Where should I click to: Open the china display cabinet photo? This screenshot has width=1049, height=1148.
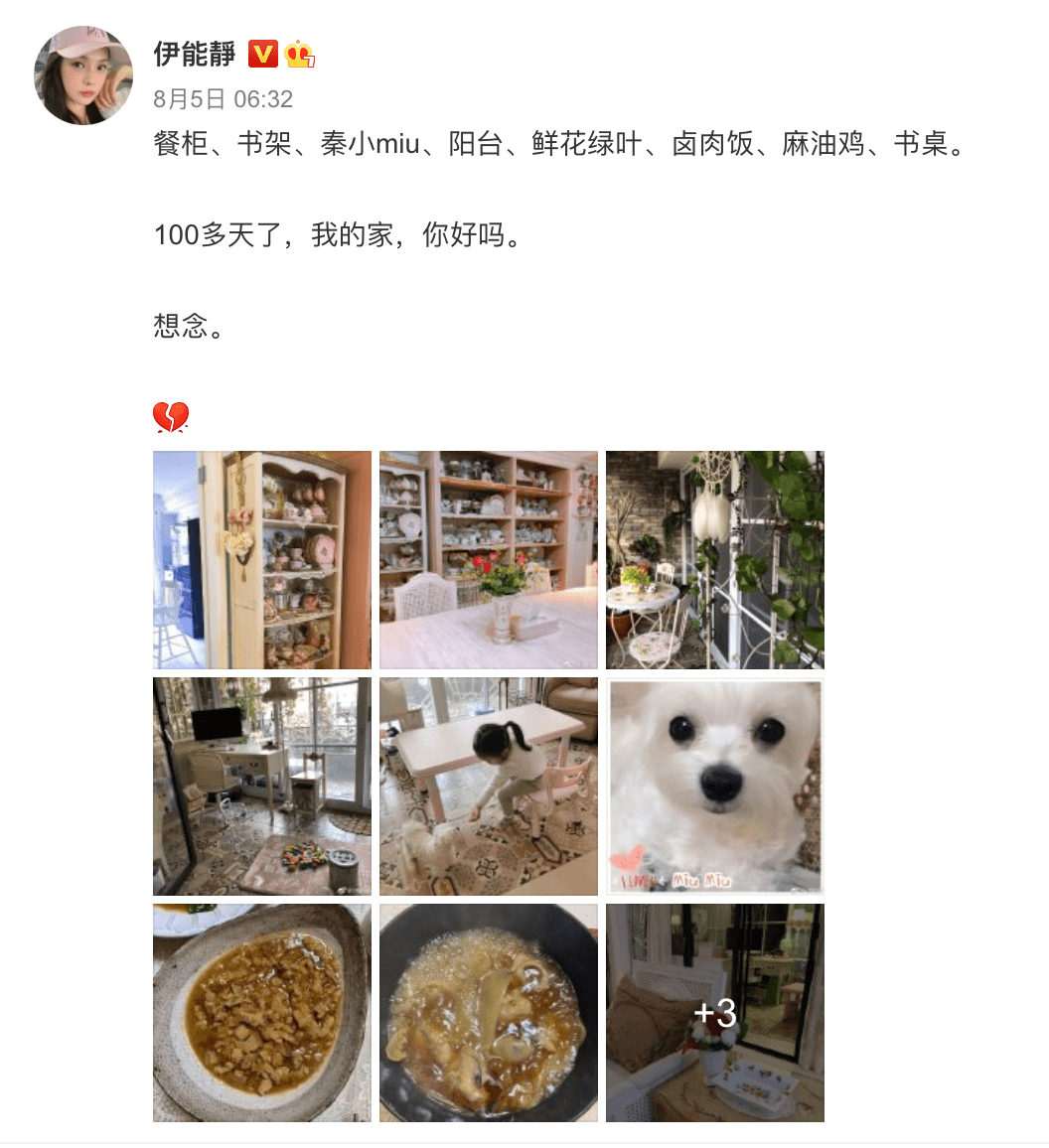[261, 558]
